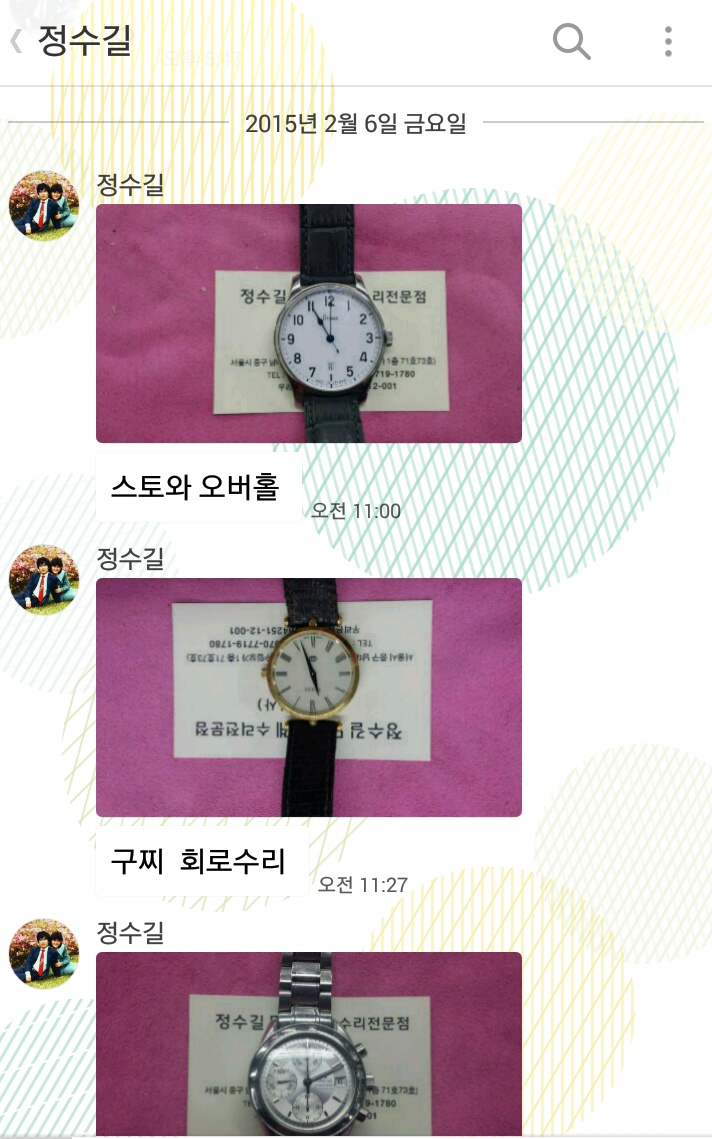Open the silver chronograph watch photo
Viewport: 712px width, 1139px height.
tap(309, 1043)
